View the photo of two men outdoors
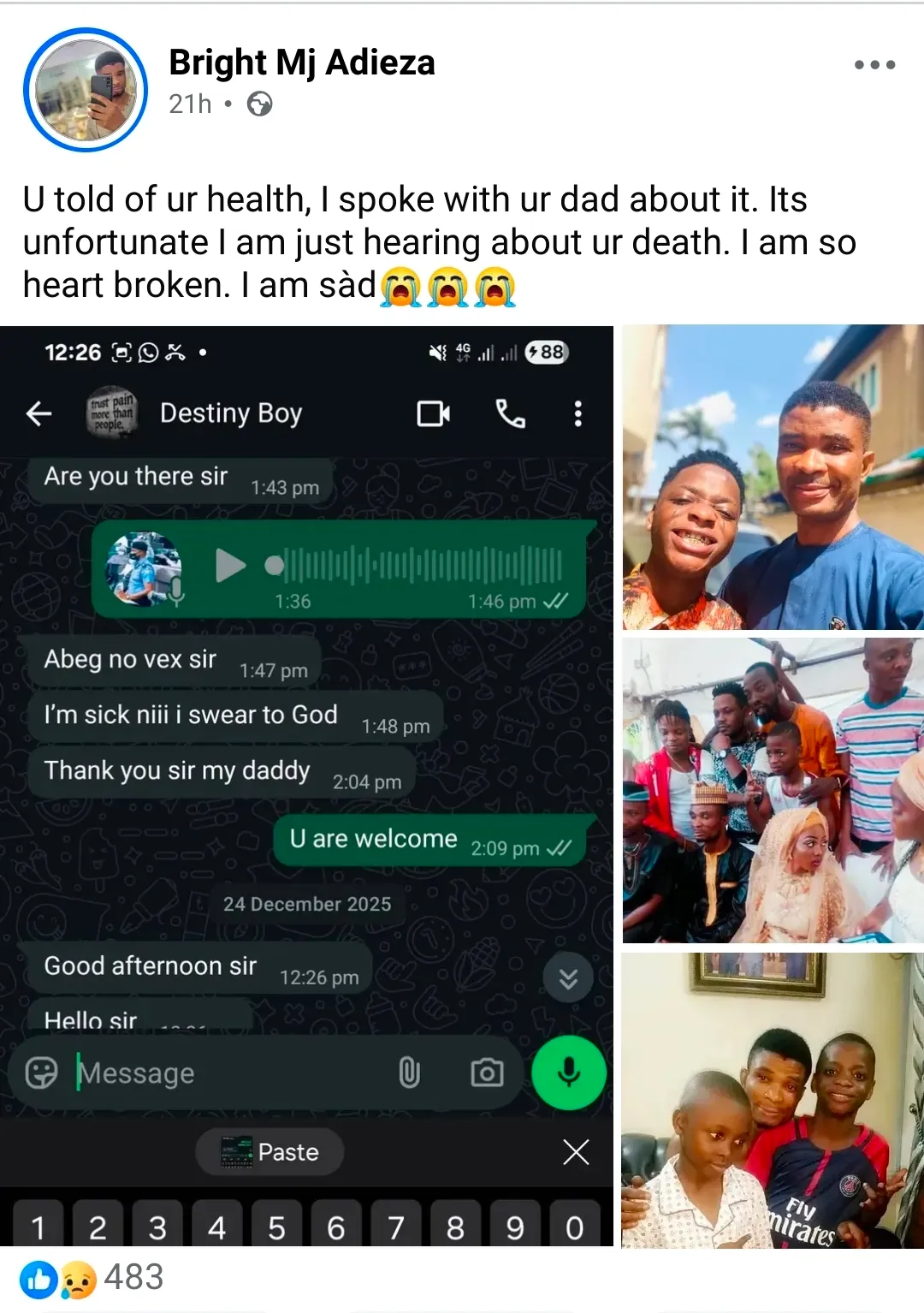The image size is (924, 1313). [773, 478]
